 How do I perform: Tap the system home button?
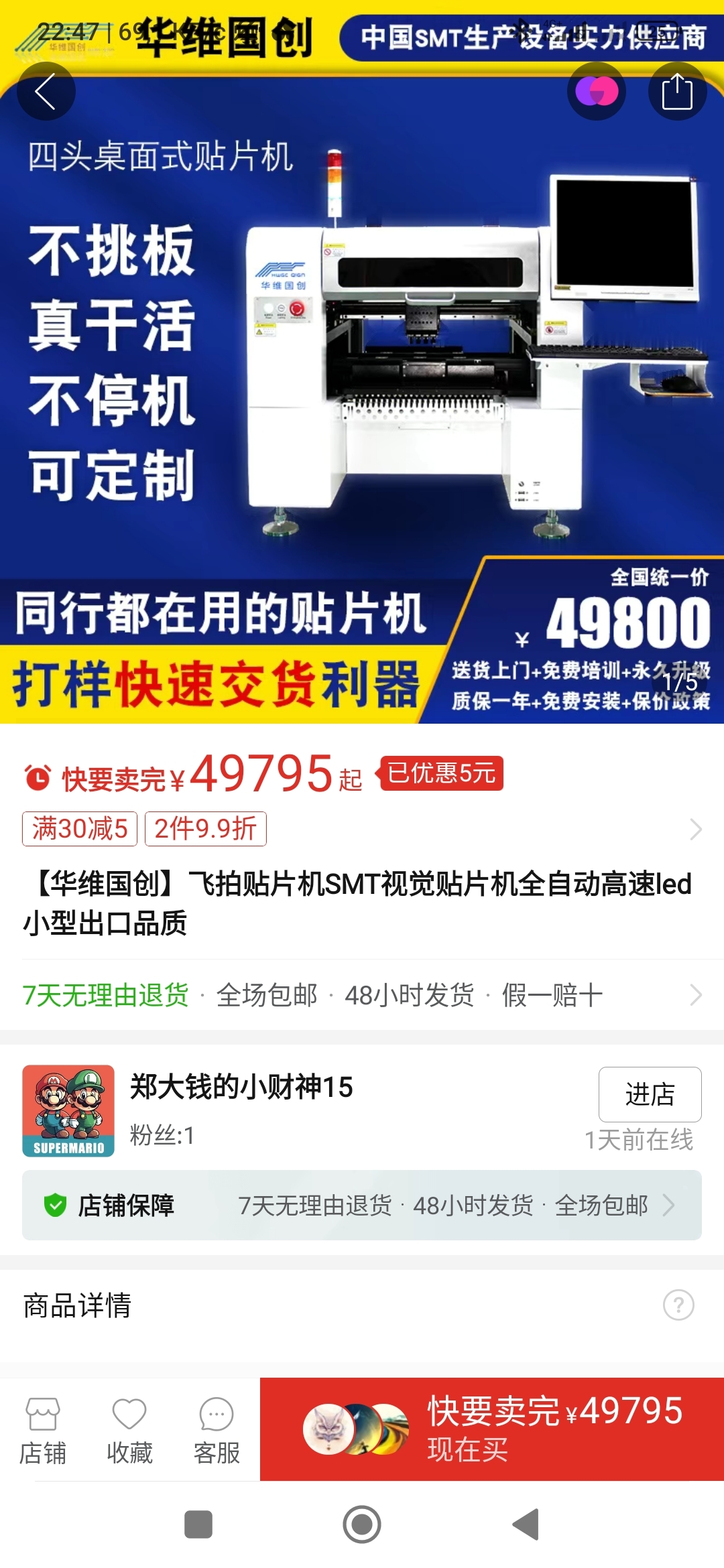[362, 1524]
